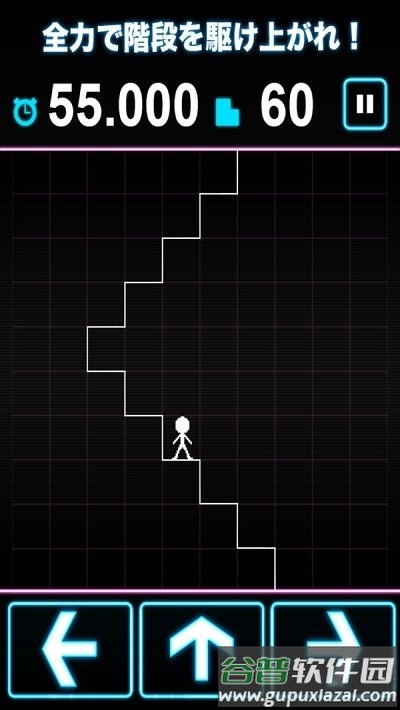Tap the right arrow button
This screenshot has height=710, width=400.
(333, 650)
